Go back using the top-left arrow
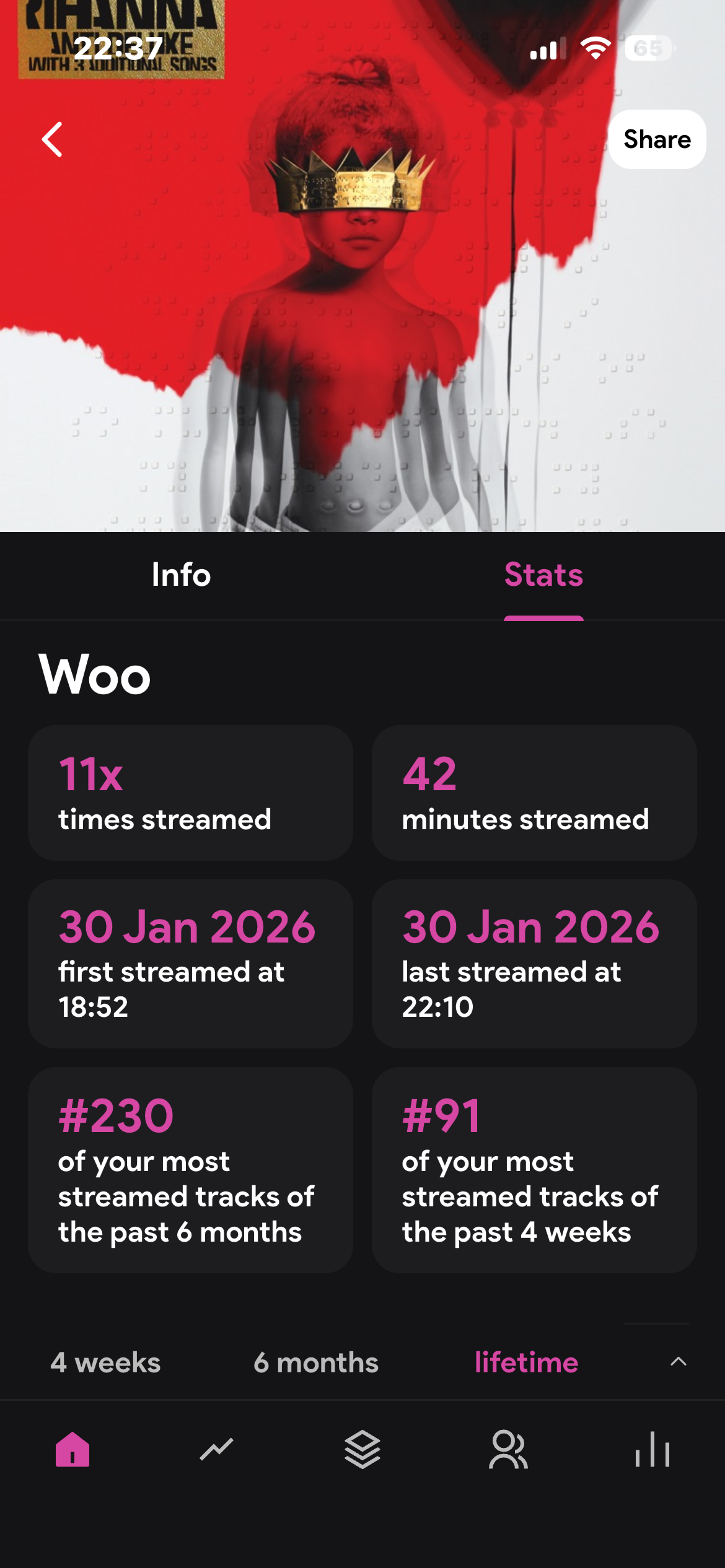Screen dimensions: 725x1568 tap(52, 139)
